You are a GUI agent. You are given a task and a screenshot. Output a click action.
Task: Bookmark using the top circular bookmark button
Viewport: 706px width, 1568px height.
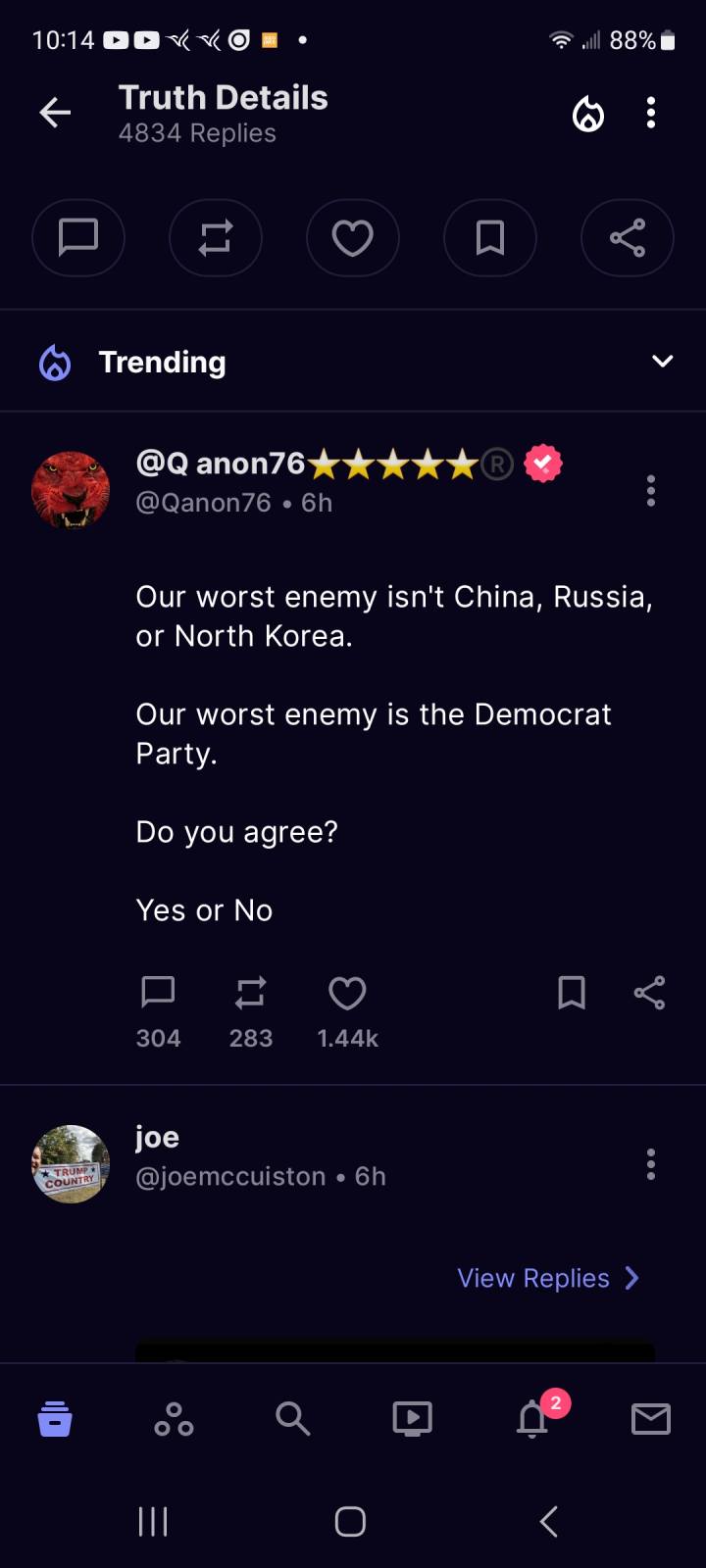pyautogui.click(x=490, y=238)
